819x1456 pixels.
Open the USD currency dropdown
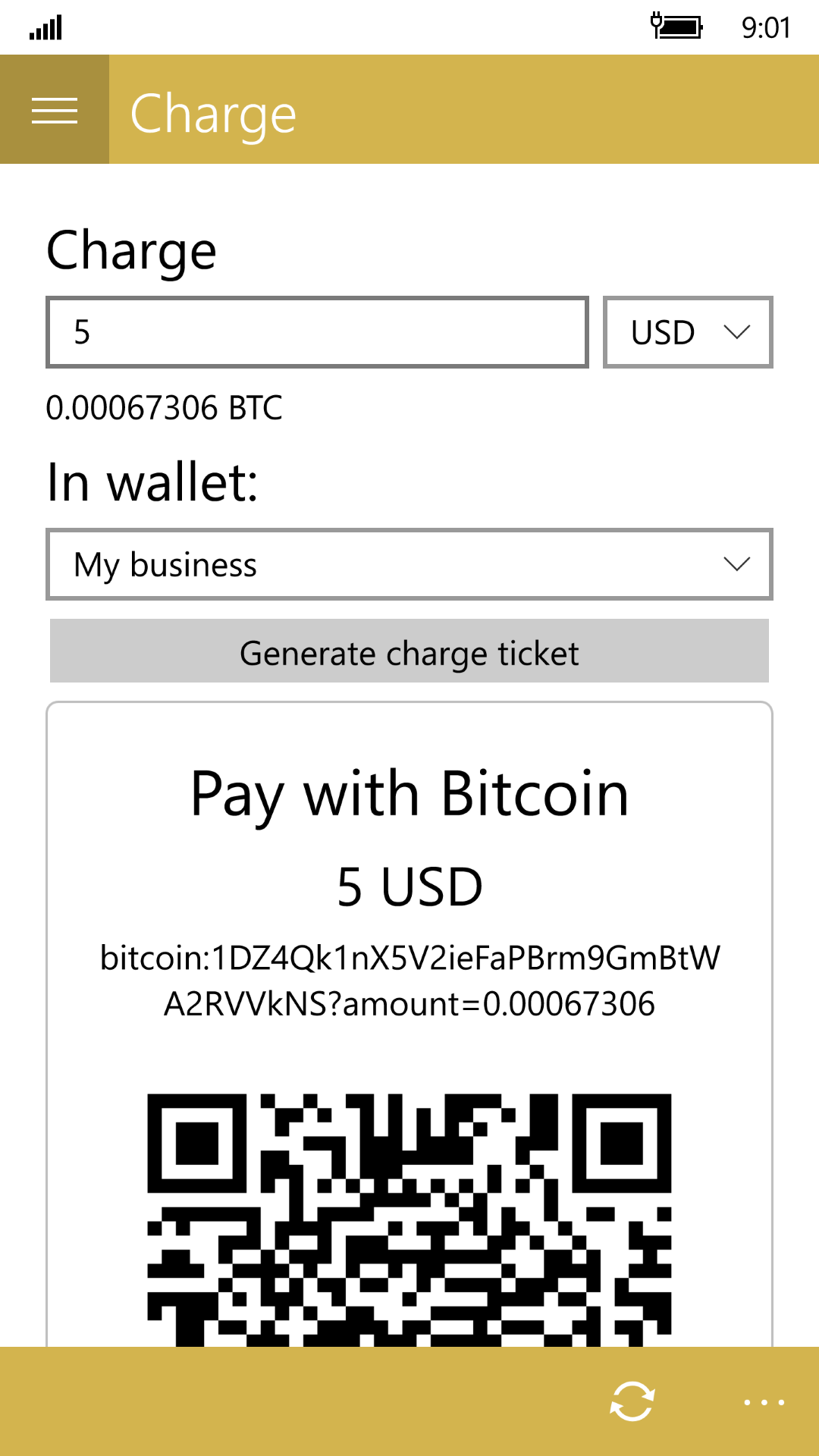click(x=688, y=332)
